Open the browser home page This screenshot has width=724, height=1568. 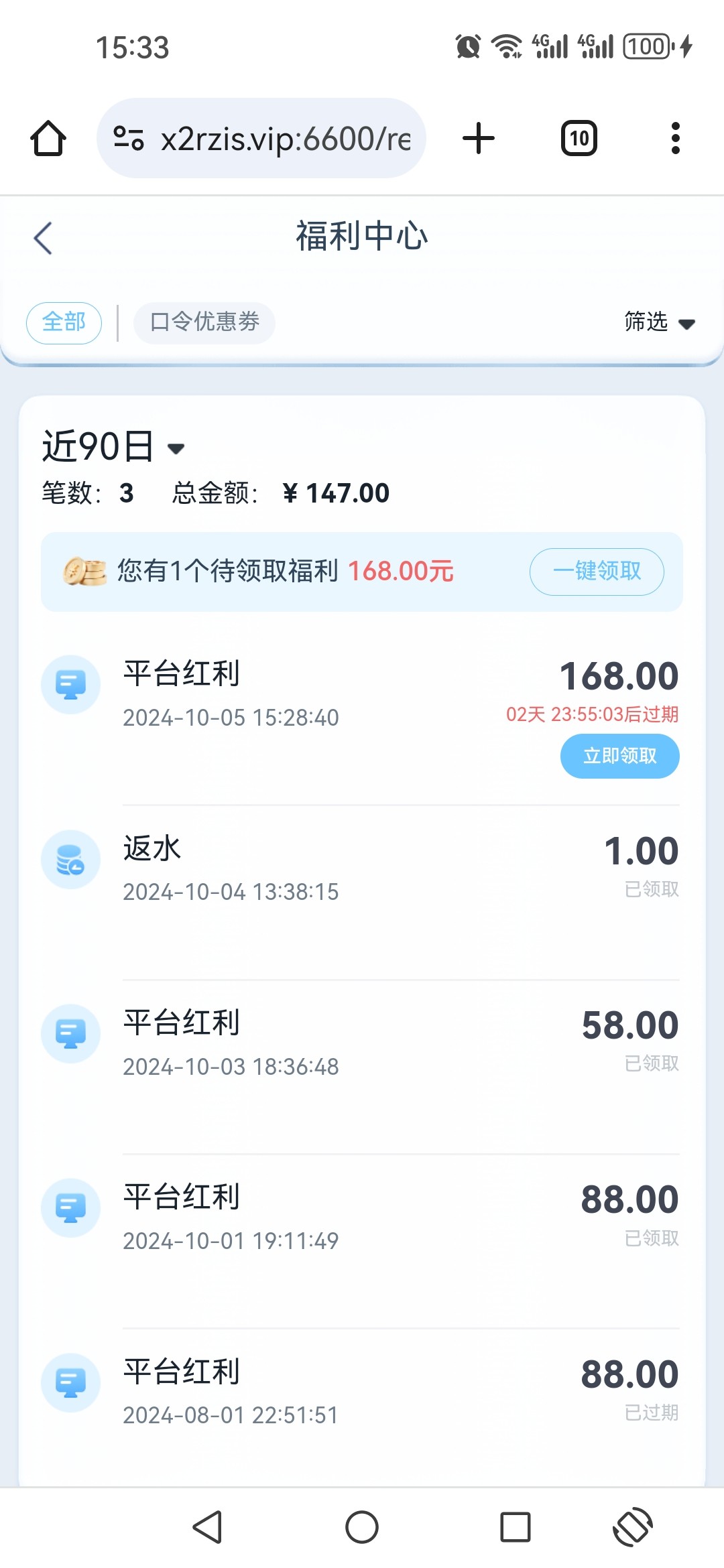tap(48, 139)
